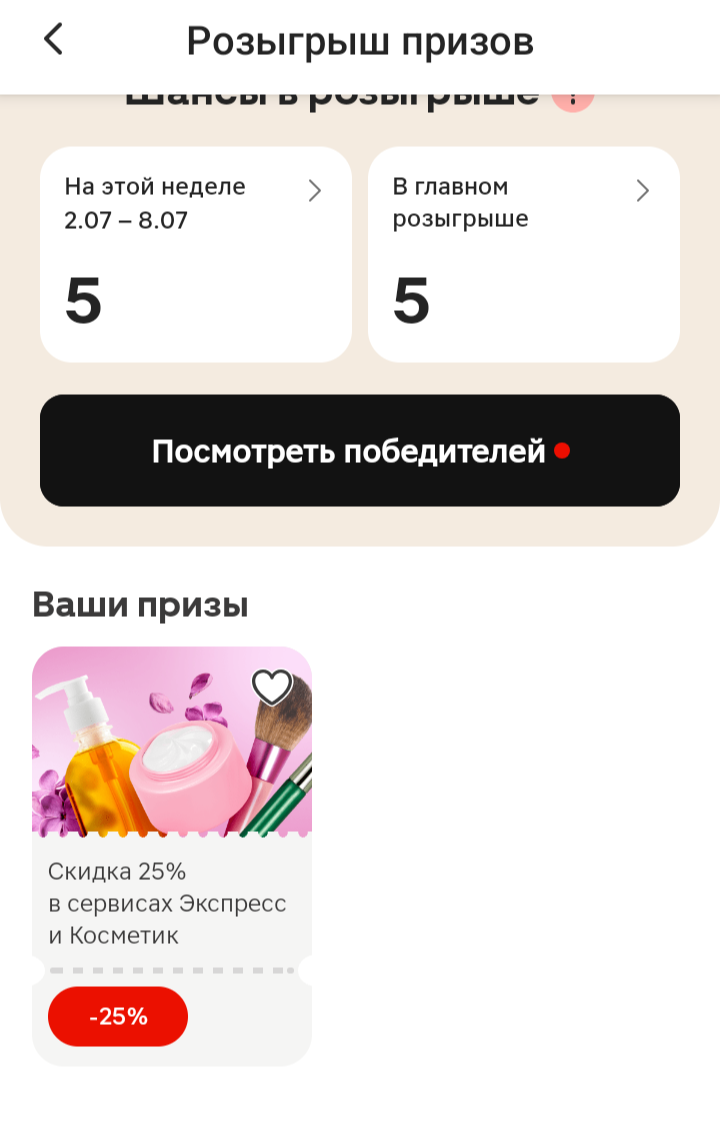Open the В главном розыгрыше chances card
720x1135 pixels.
pyautogui.click(x=523, y=254)
